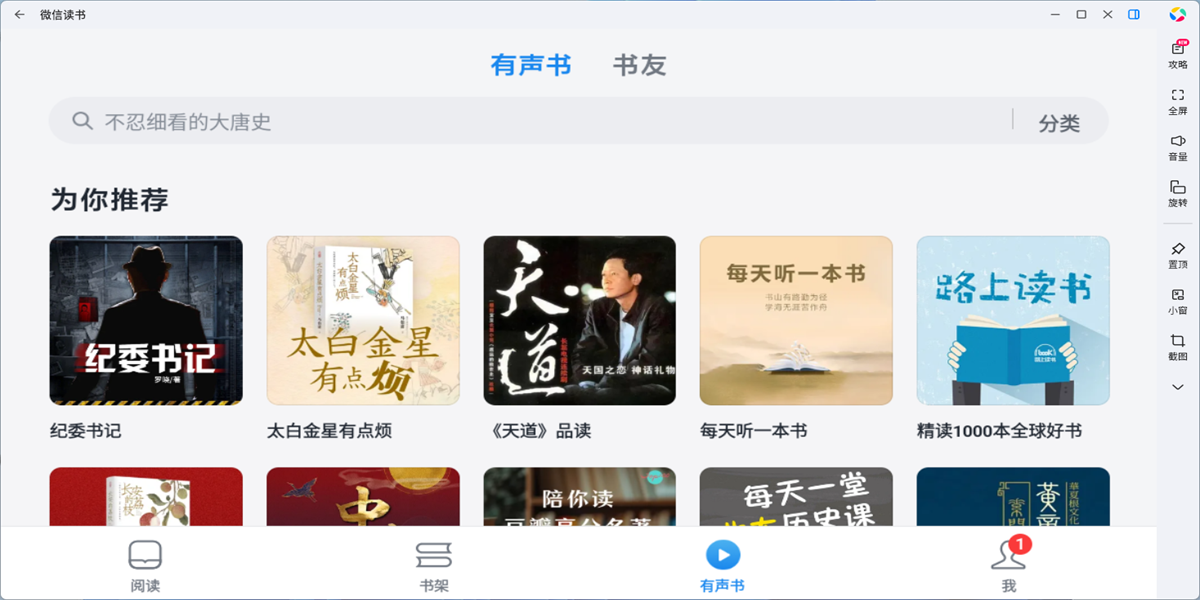Open 精读1000本全球好书 card

pyautogui.click(x=1013, y=320)
